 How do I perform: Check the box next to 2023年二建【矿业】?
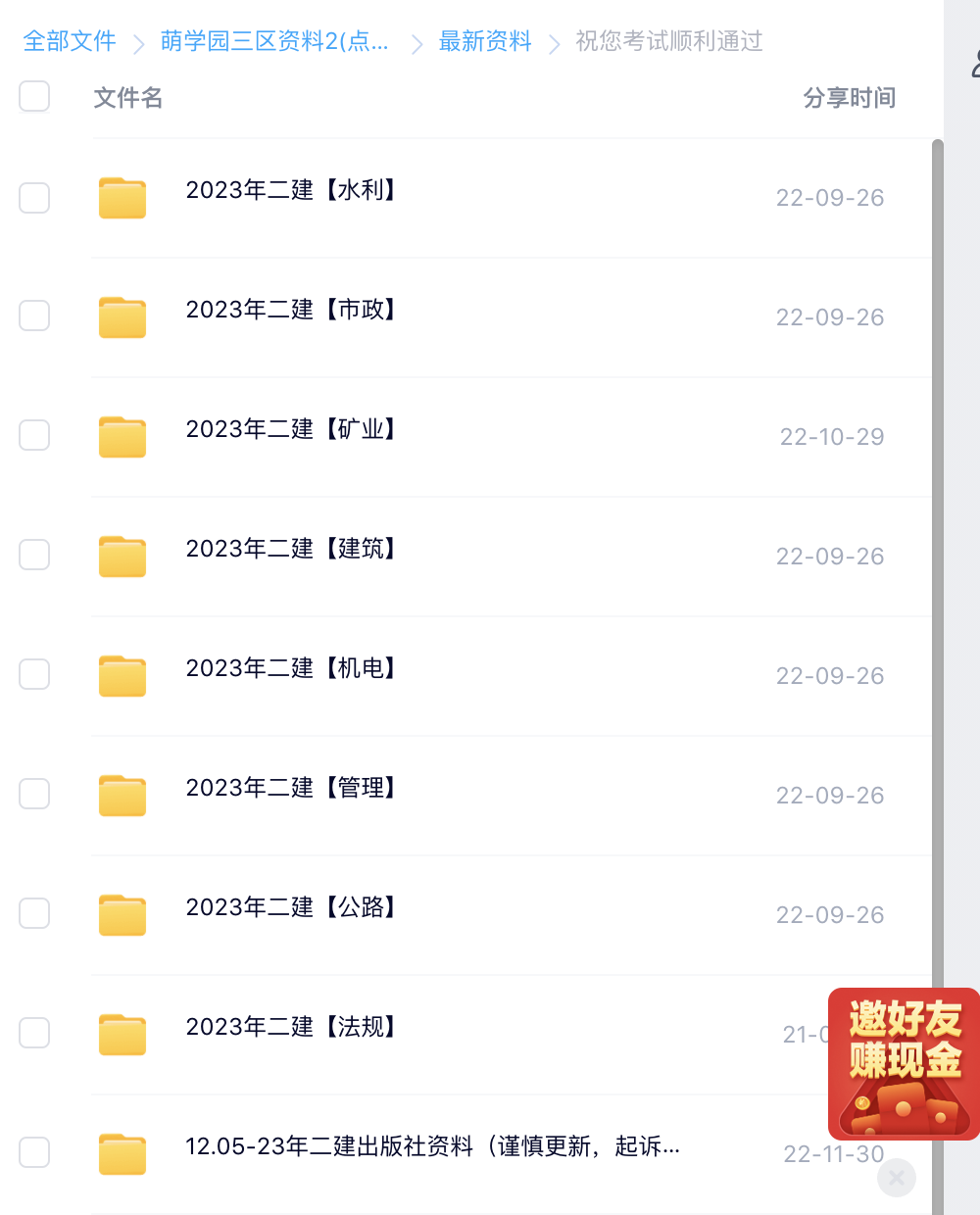coord(34,435)
